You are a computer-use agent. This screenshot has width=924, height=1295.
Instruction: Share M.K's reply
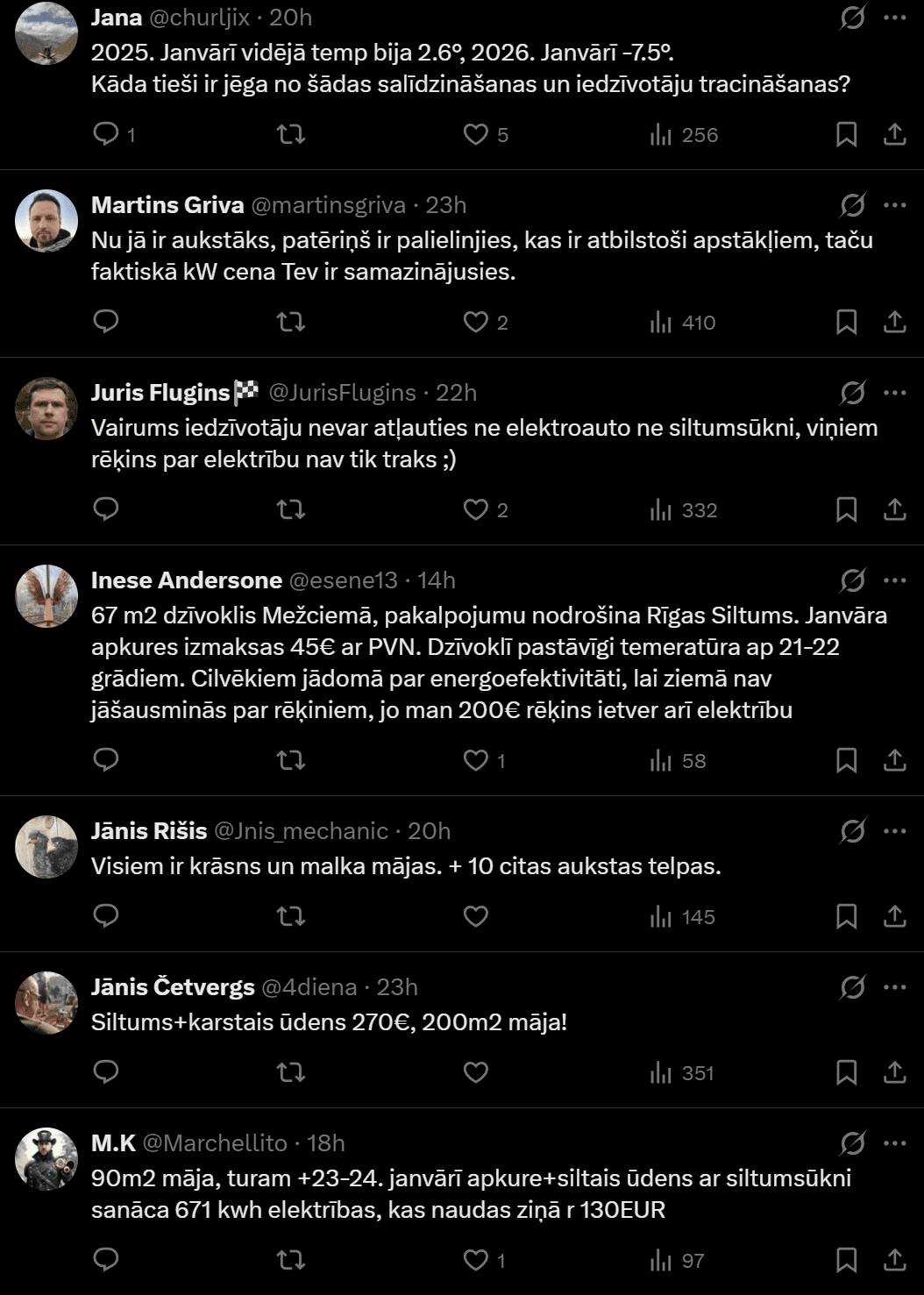(x=894, y=1260)
